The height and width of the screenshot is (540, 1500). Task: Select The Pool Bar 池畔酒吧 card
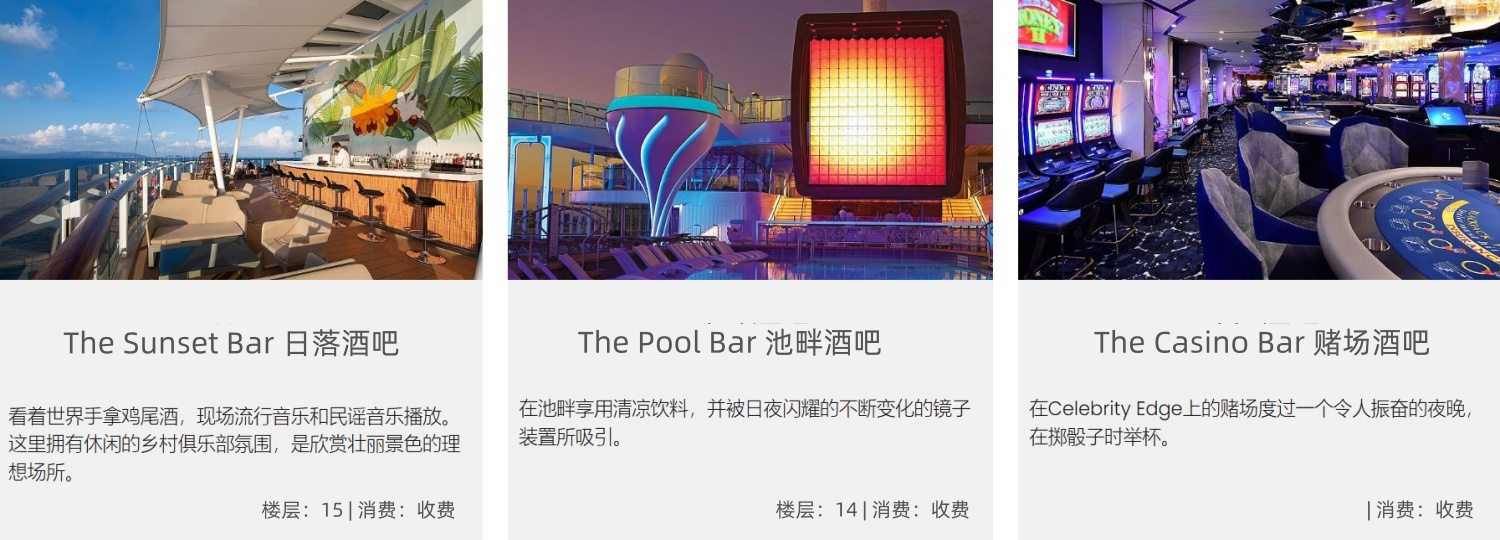(x=729, y=342)
